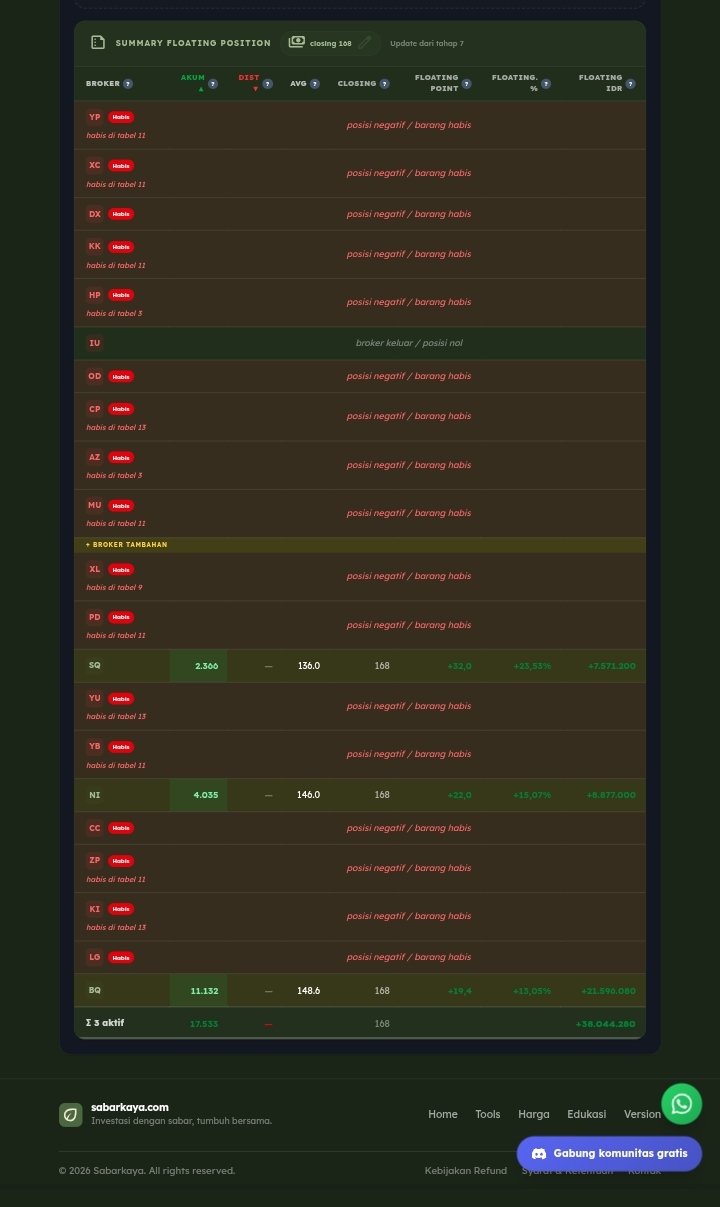Visit the Edukasi footer link

coord(587,1114)
